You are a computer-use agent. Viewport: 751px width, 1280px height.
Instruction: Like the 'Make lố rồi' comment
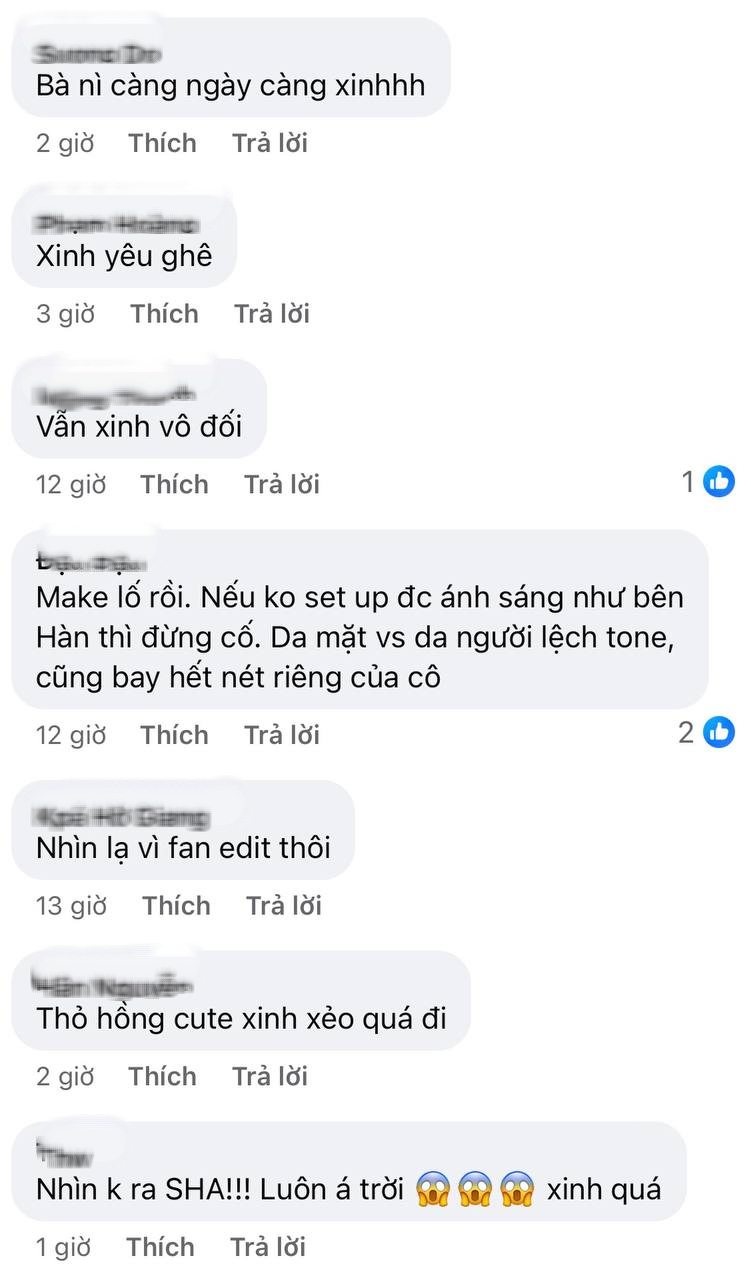pyautogui.click(x=174, y=735)
